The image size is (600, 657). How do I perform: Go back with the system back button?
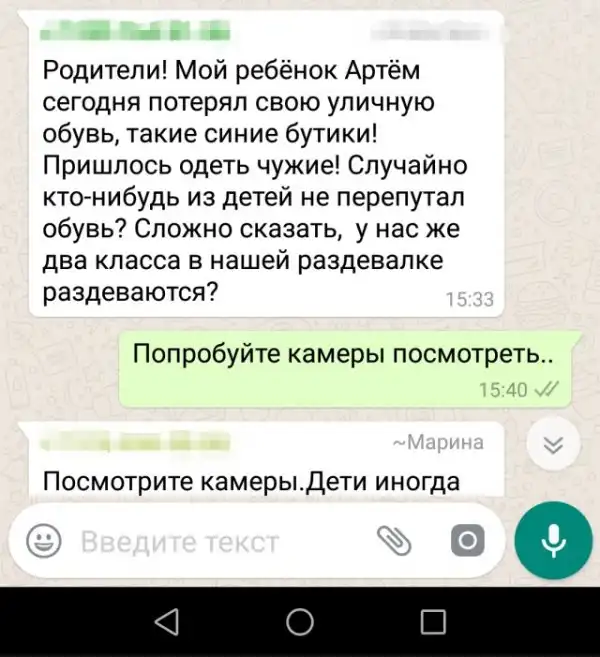point(167,622)
